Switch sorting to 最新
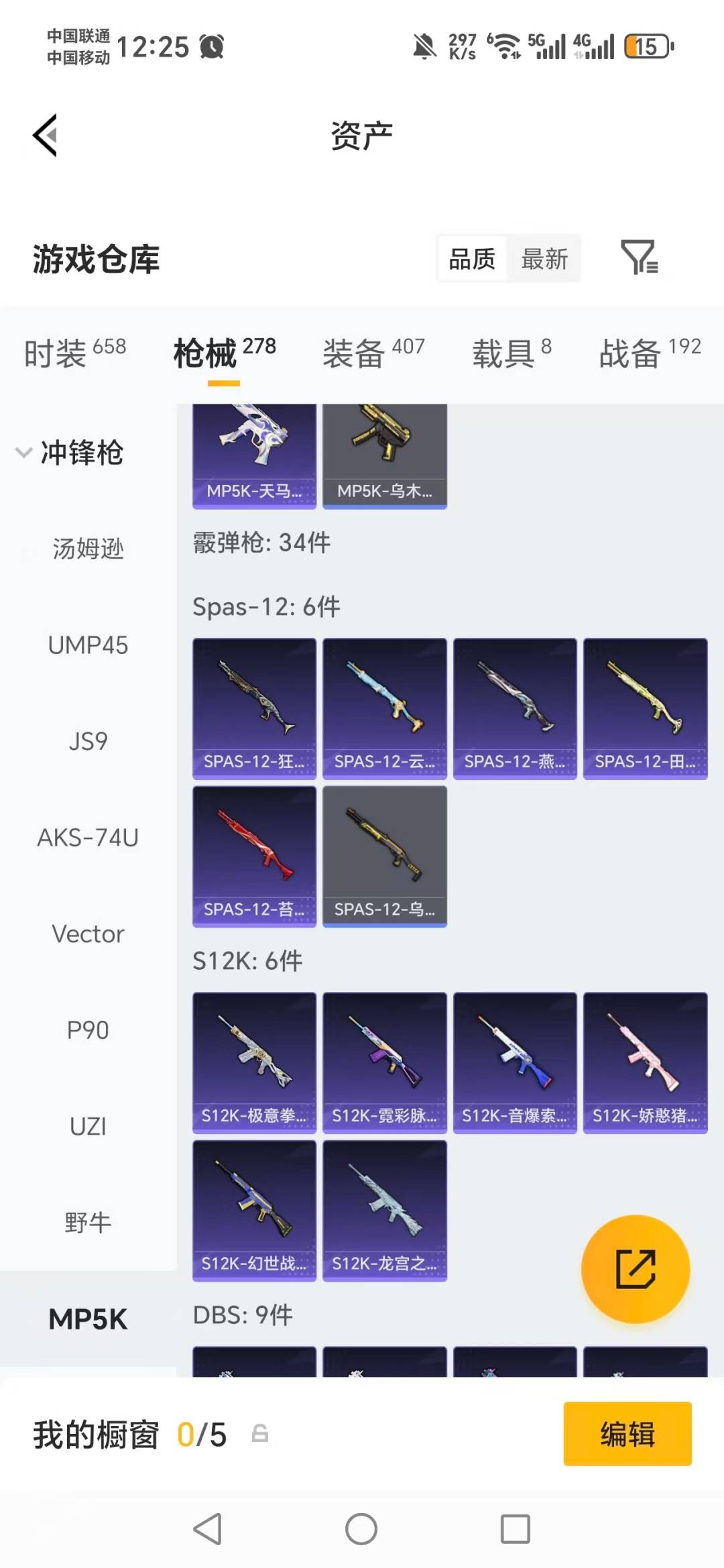The height and width of the screenshot is (1568, 724). (x=544, y=258)
